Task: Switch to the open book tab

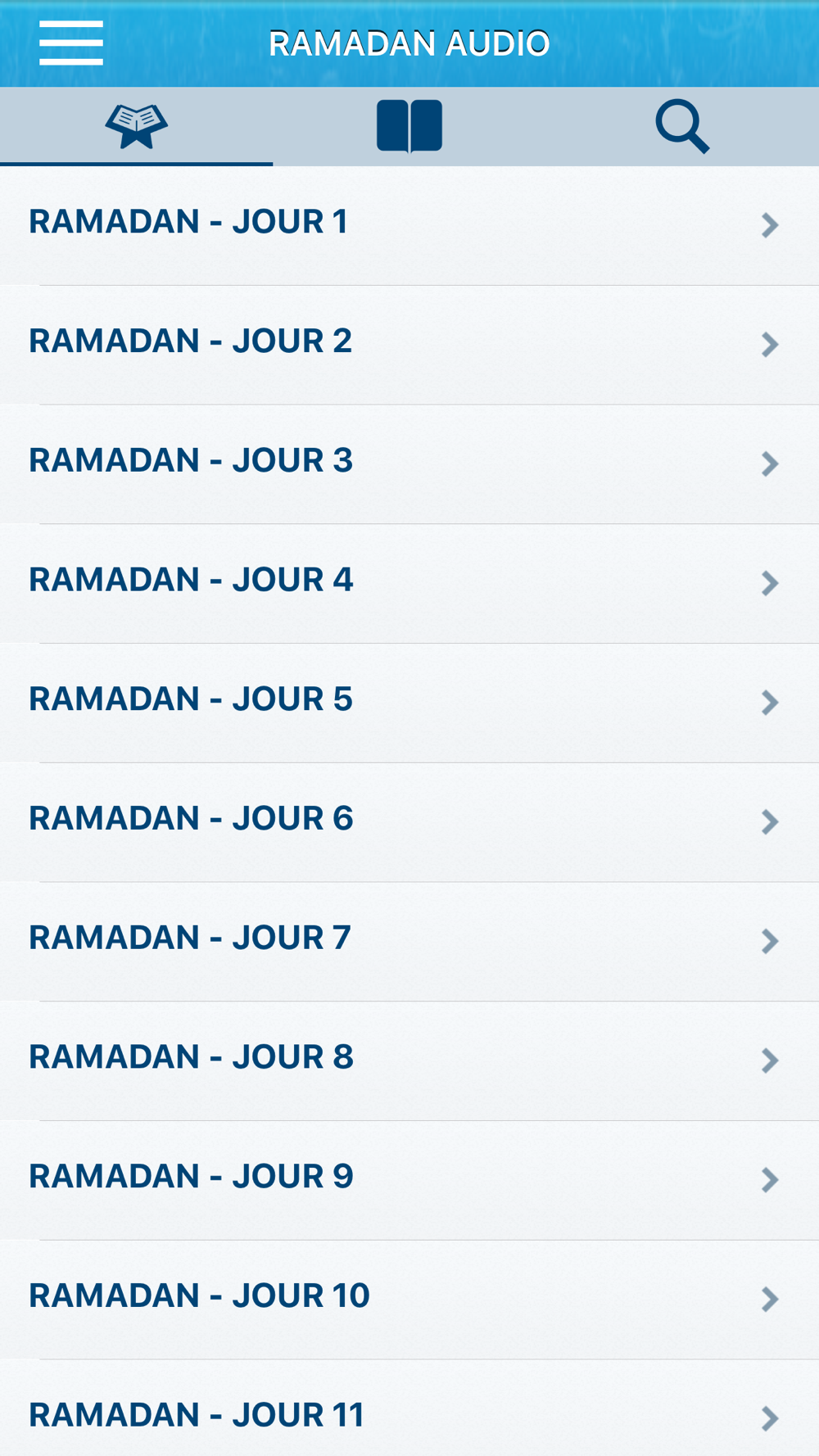Action: coord(409,126)
